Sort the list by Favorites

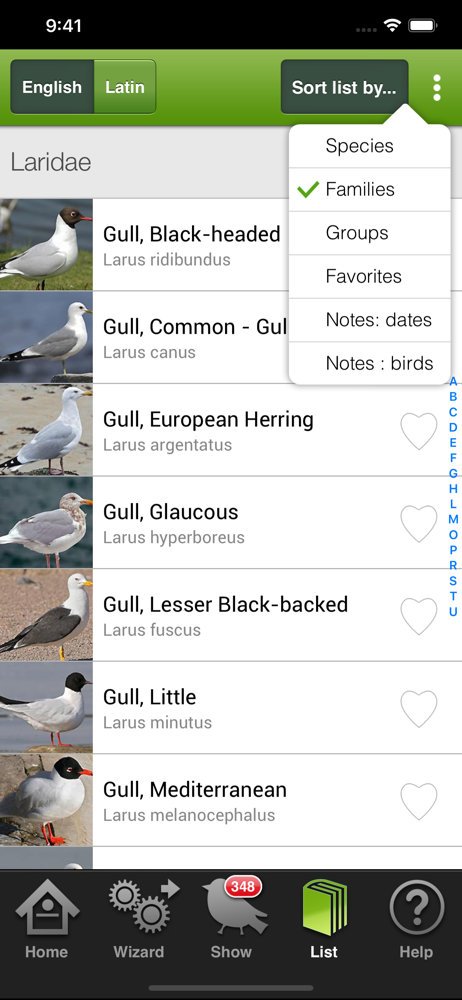[x=369, y=276]
